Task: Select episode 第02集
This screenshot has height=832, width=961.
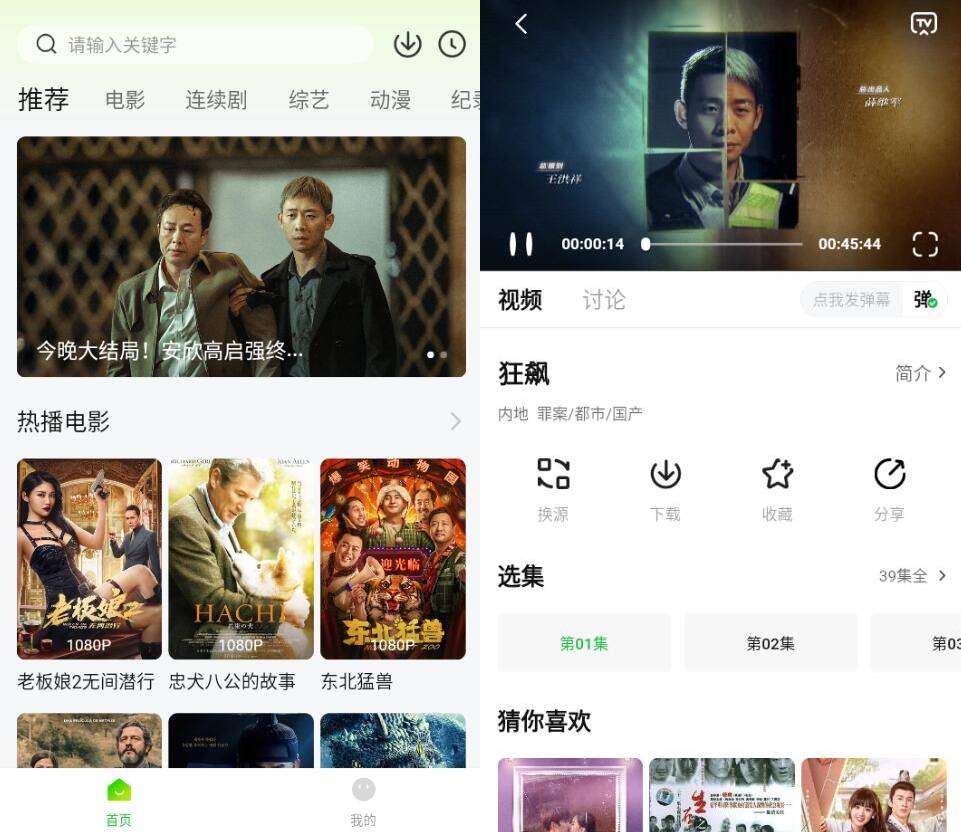Action: (x=770, y=643)
